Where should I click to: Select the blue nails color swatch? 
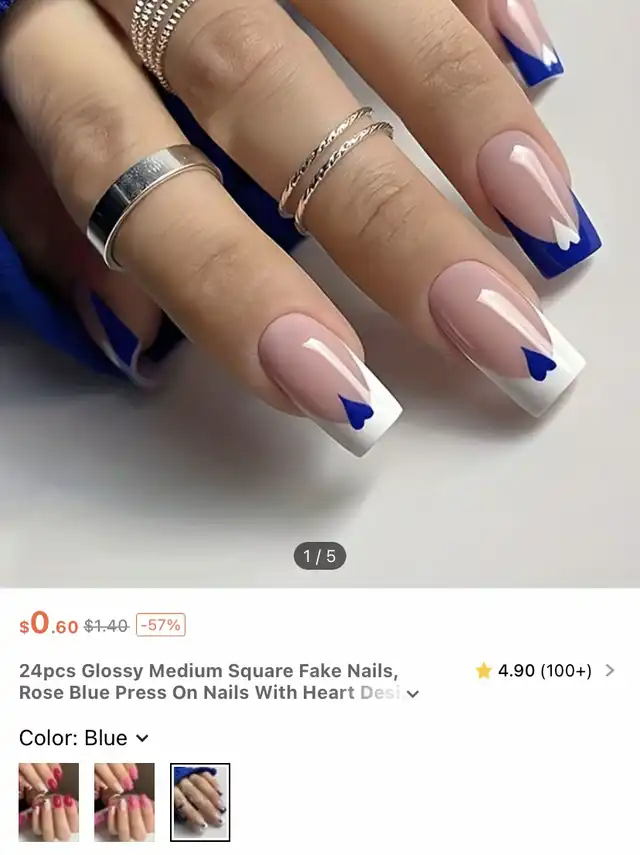pos(200,802)
